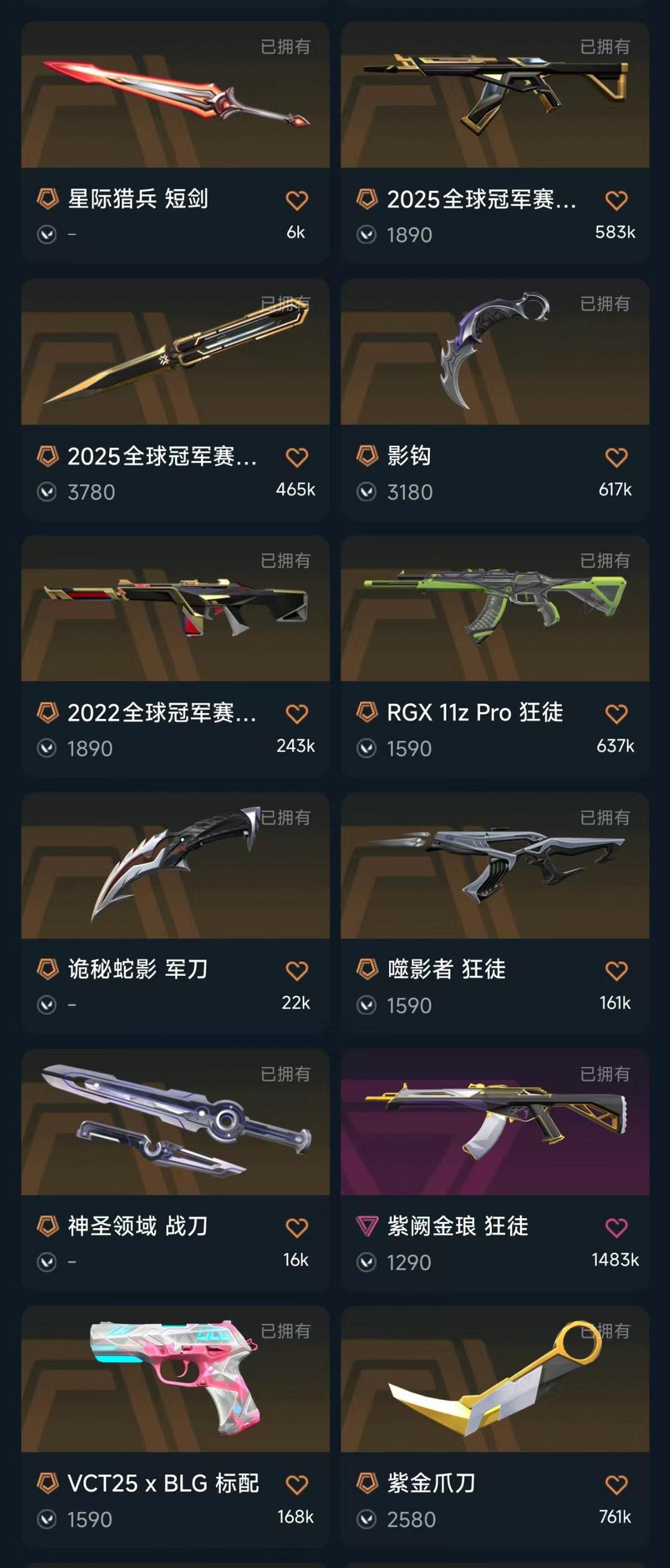The width and height of the screenshot is (670, 1568).
Task: Tap the heart on 诡秘蛇影 军刀
Action: (x=297, y=971)
